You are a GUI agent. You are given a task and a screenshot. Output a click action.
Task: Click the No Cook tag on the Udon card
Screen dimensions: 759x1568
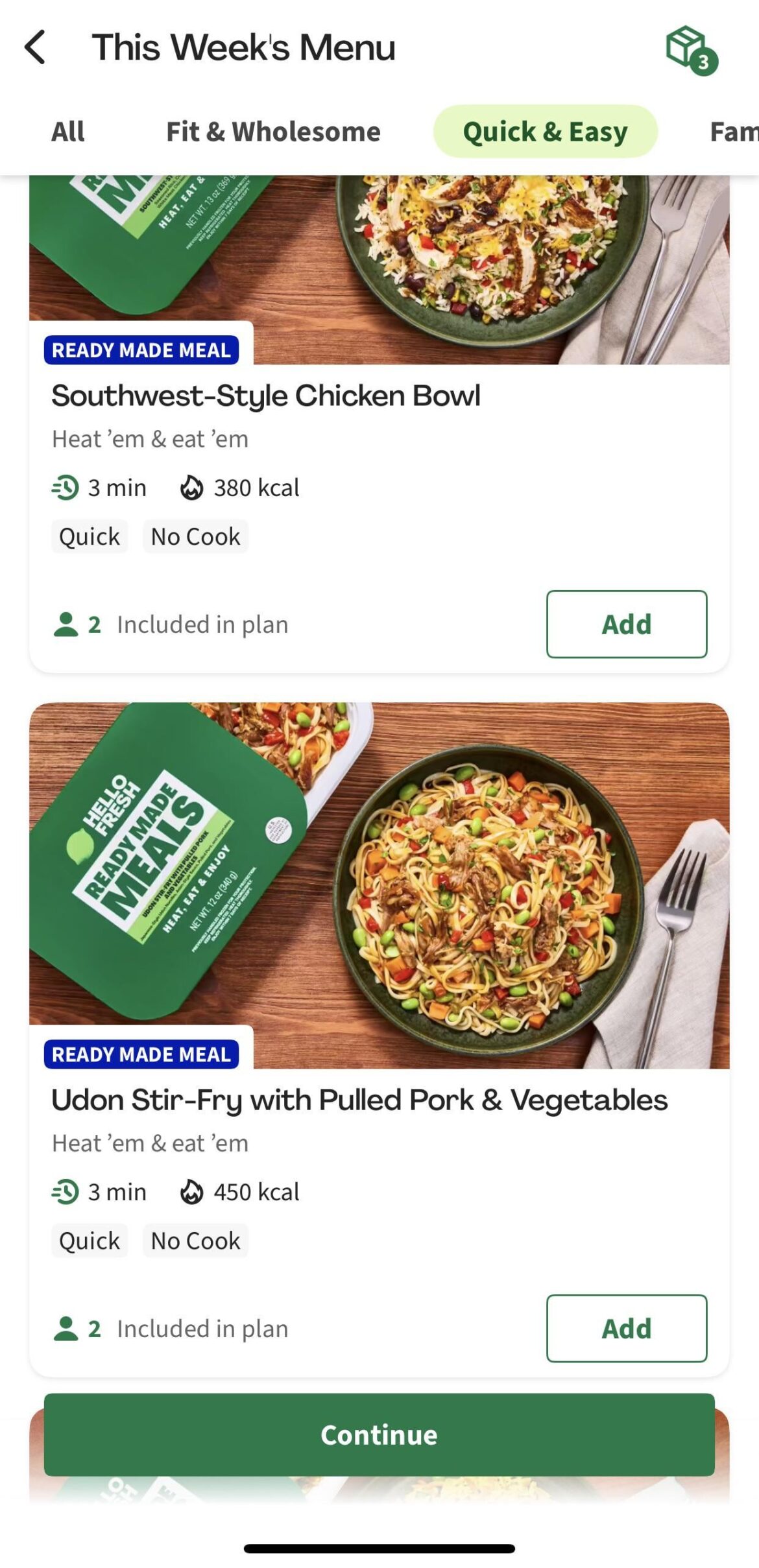click(x=195, y=1240)
